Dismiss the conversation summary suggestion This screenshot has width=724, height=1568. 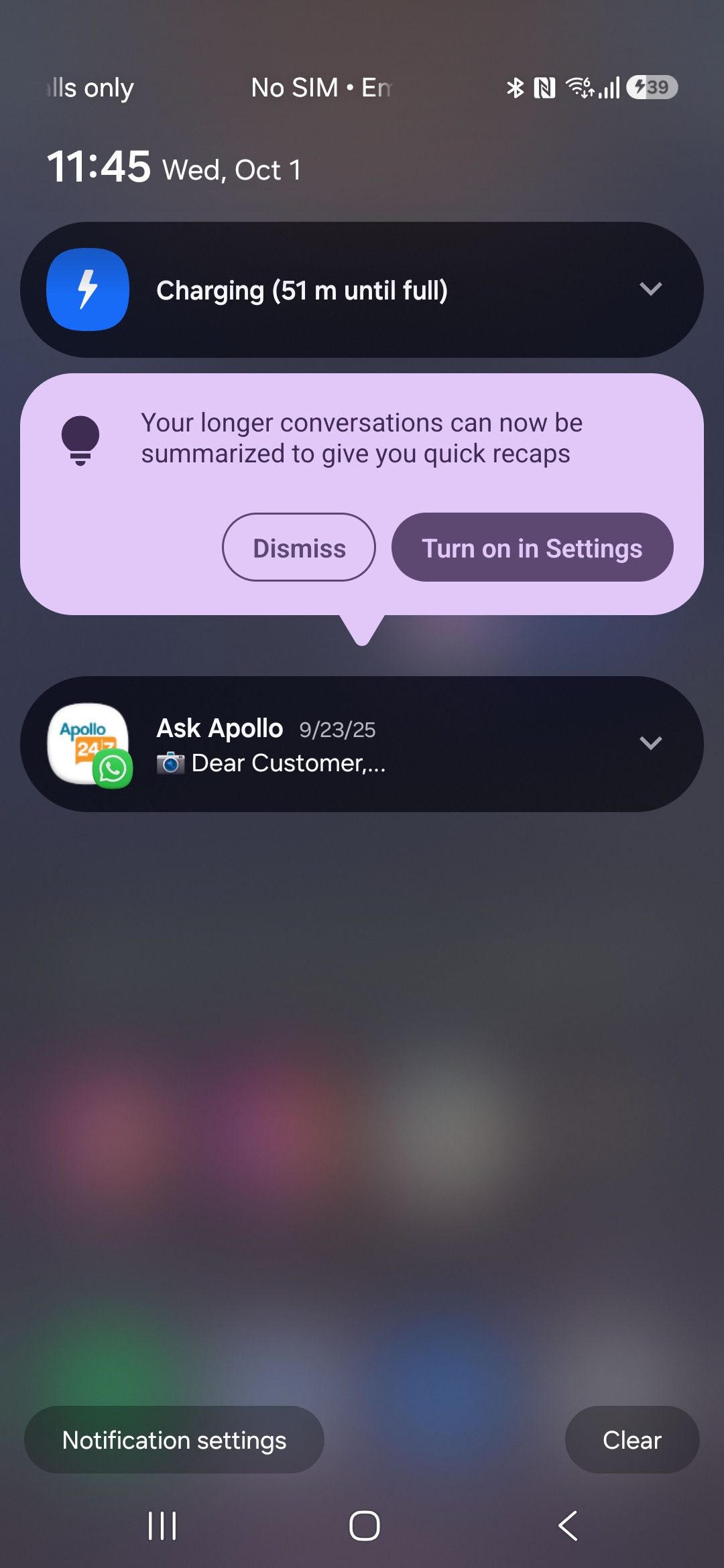pos(298,547)
